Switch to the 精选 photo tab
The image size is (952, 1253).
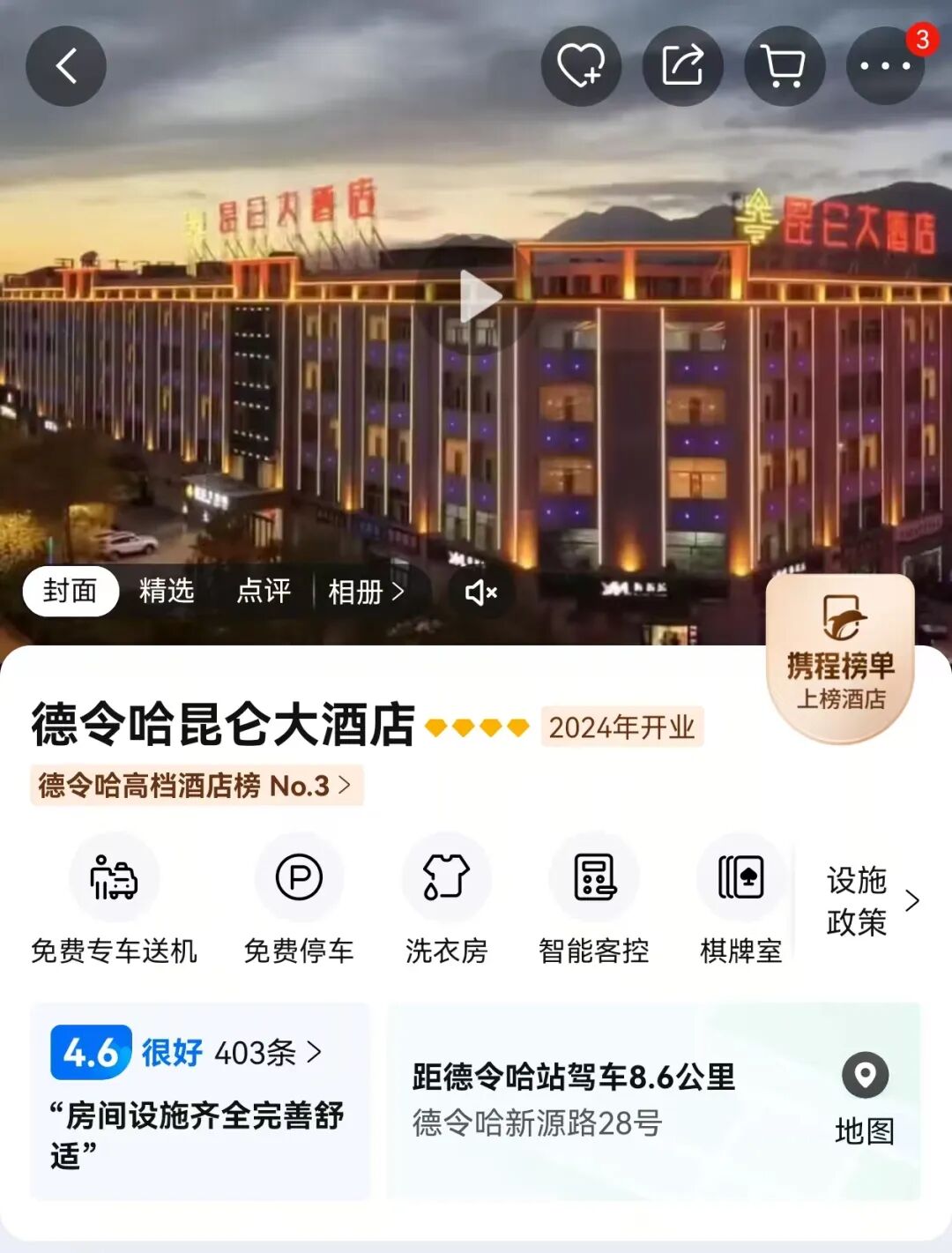point(167,591)
